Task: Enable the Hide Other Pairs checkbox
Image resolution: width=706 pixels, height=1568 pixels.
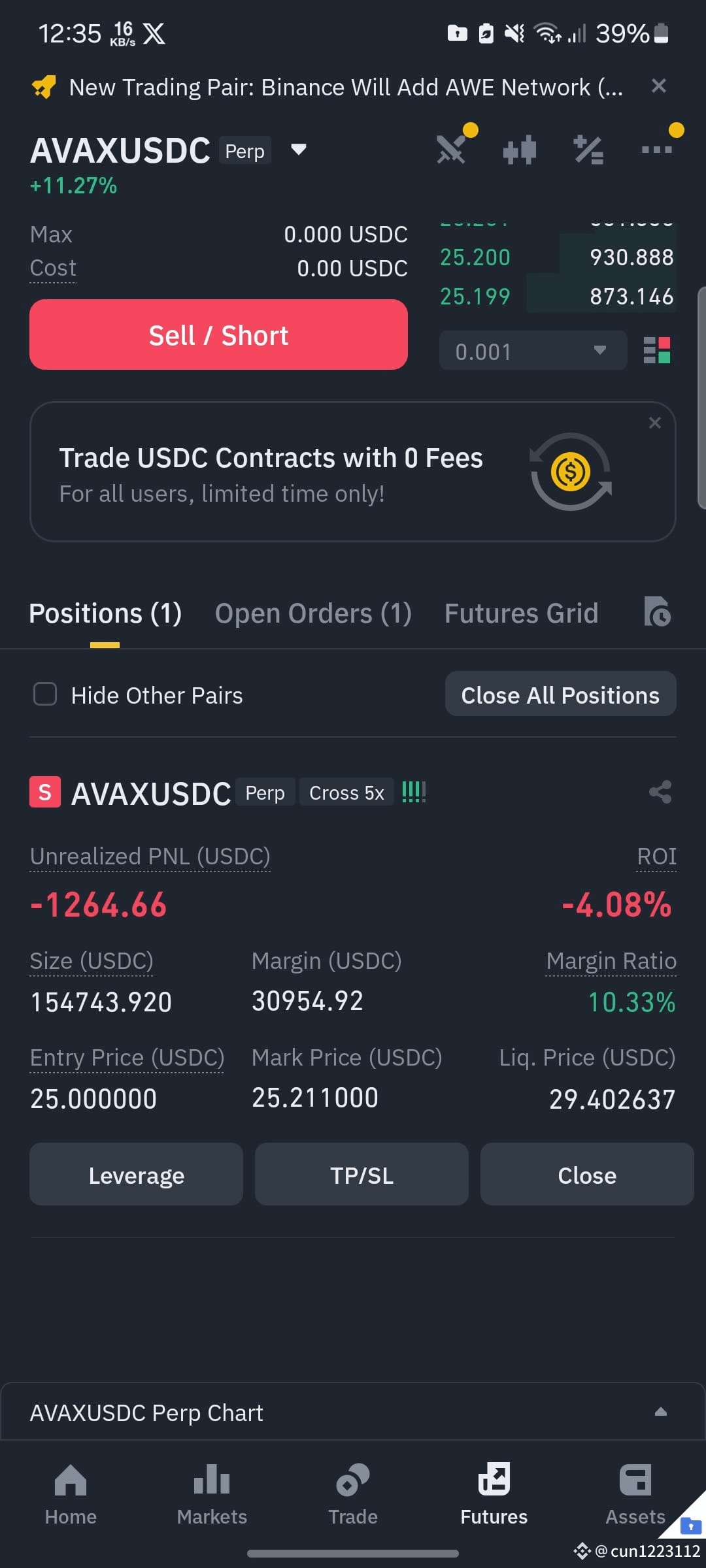Action: point(44,694)
